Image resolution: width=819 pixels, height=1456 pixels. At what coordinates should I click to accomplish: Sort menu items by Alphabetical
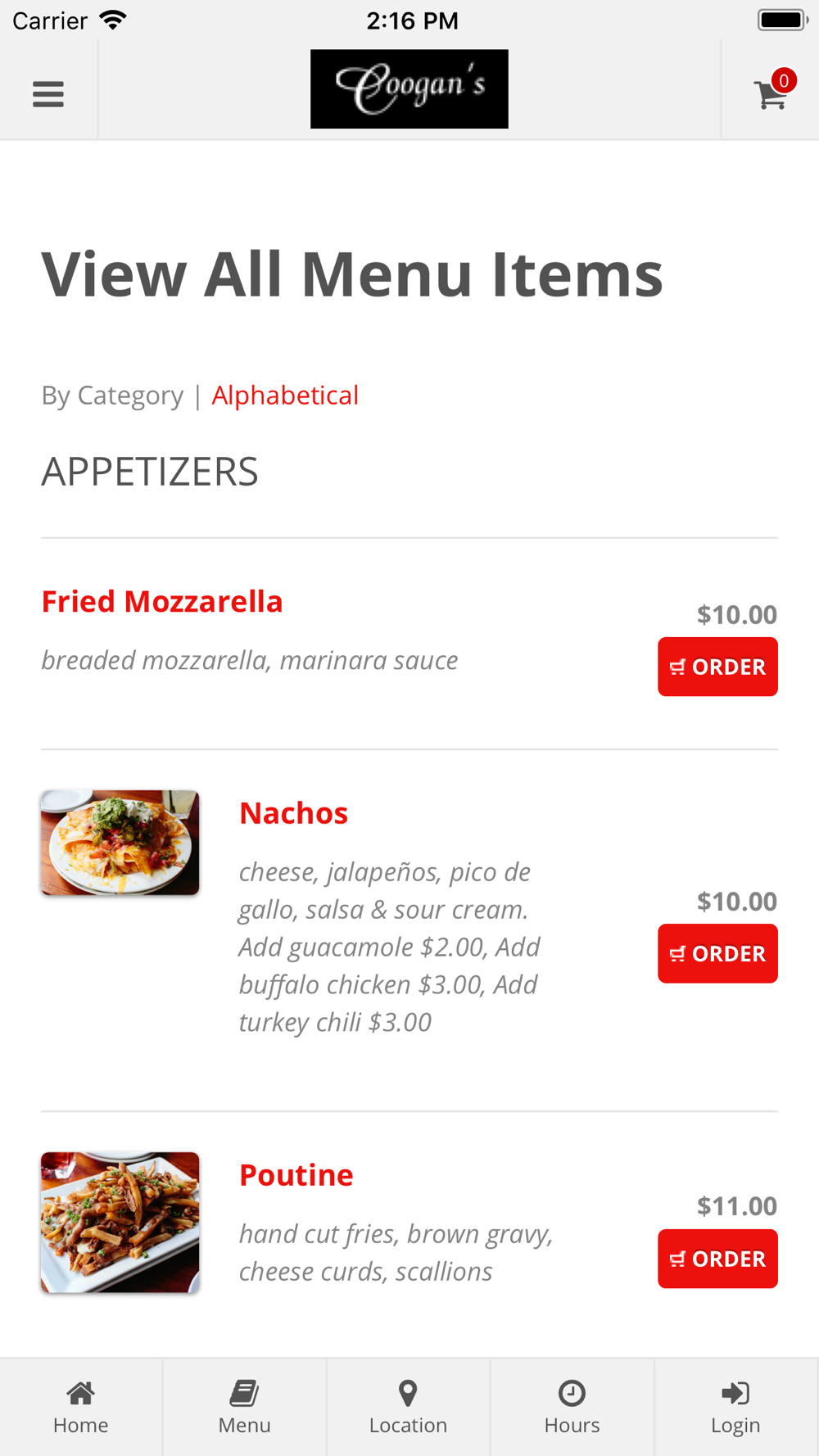coord(285,396)
